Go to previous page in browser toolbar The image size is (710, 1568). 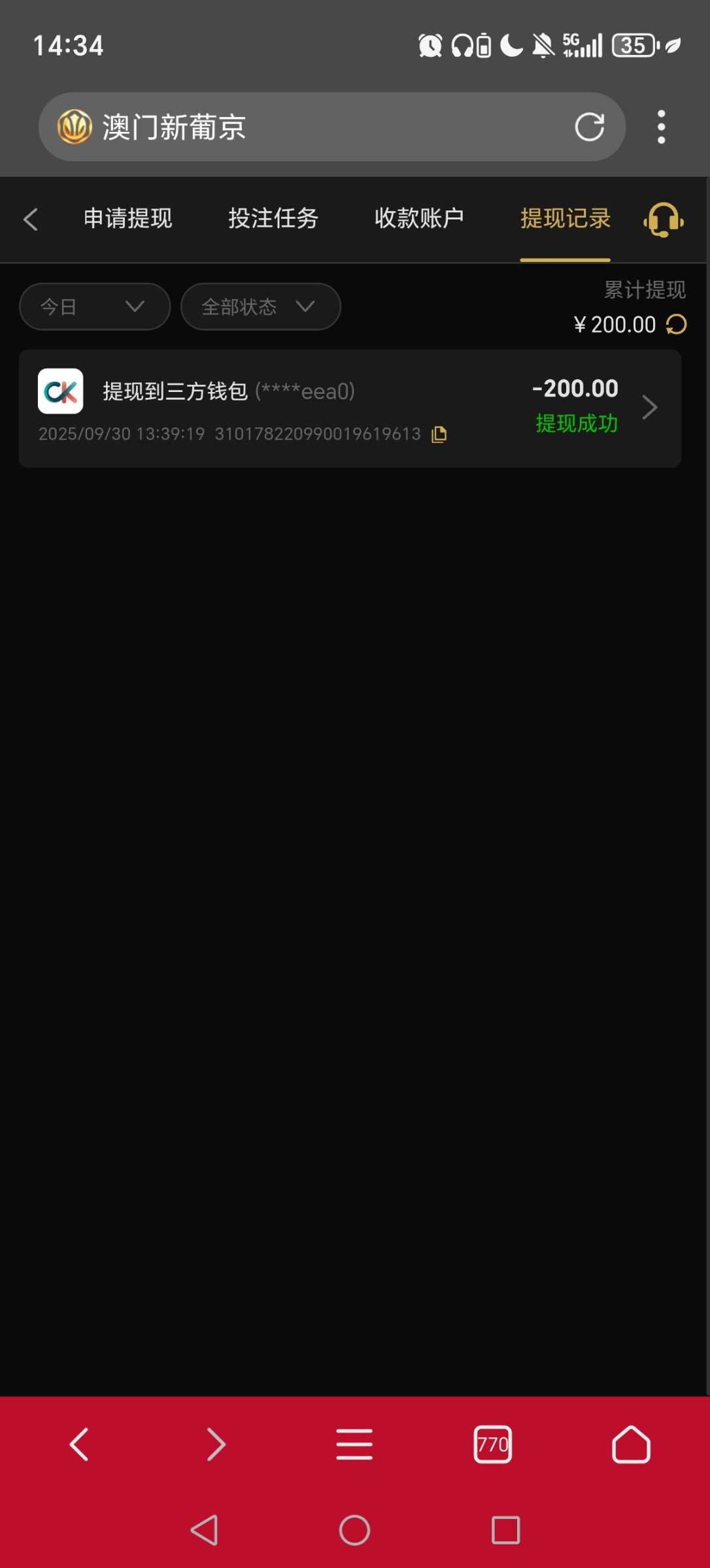[x=79, y=1444]
